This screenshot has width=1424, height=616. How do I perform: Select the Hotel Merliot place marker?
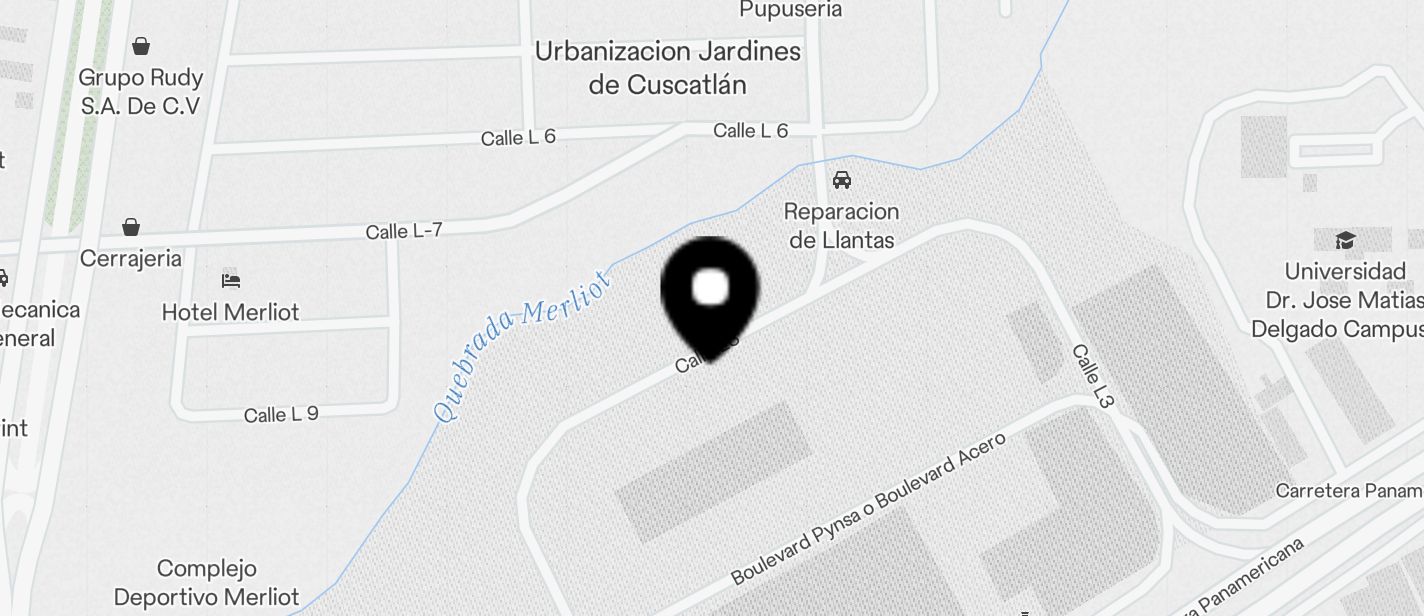point(231,281)
